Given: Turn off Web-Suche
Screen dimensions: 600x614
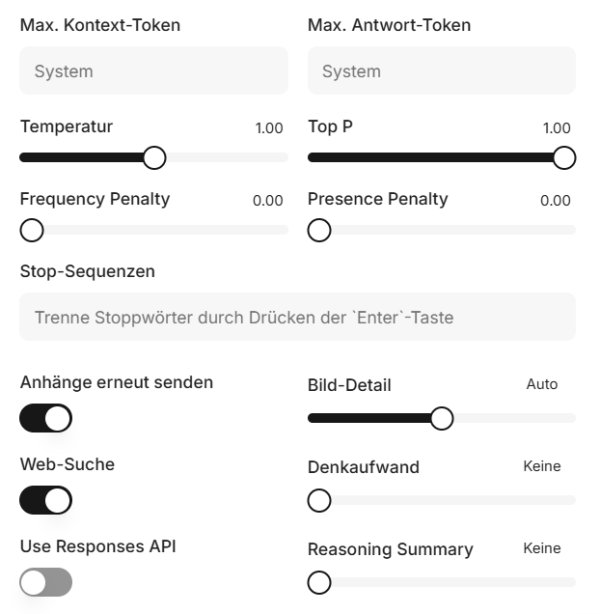Looking at the screenshot, I should click(x=46, y=500).
